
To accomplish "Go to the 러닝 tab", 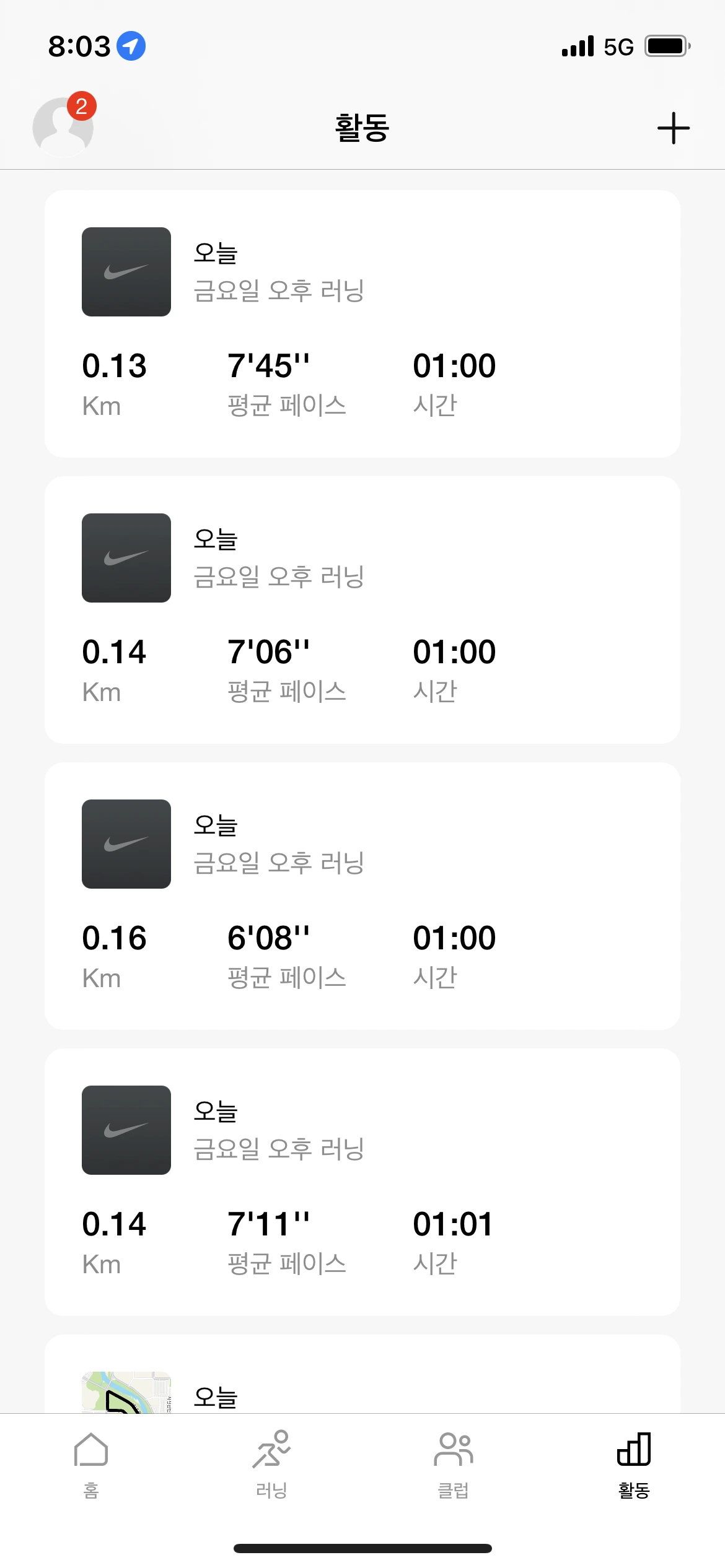I will (271, 1464).
